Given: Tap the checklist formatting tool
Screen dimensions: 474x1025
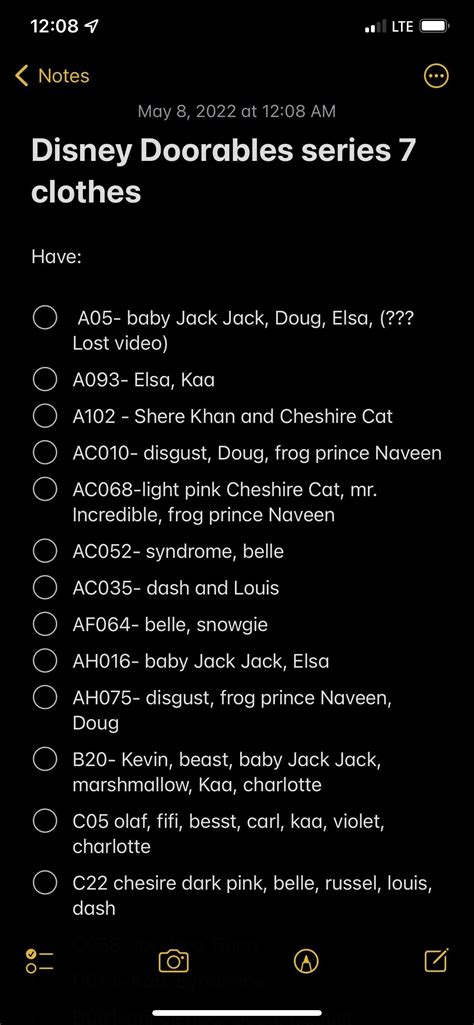Looking at the screenshot, I should (x=39, y=960).
